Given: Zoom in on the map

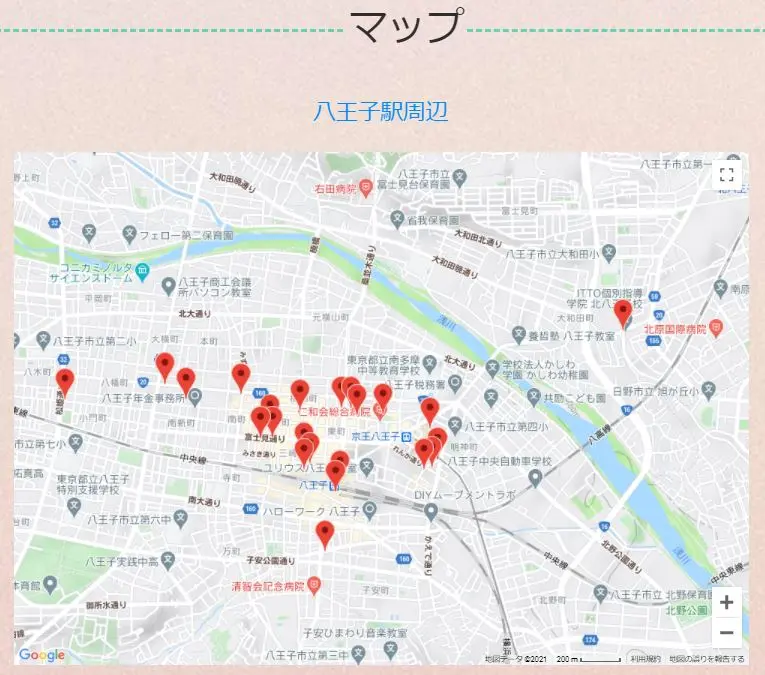Looking at the screenshot, I should [x=727, y=603].
